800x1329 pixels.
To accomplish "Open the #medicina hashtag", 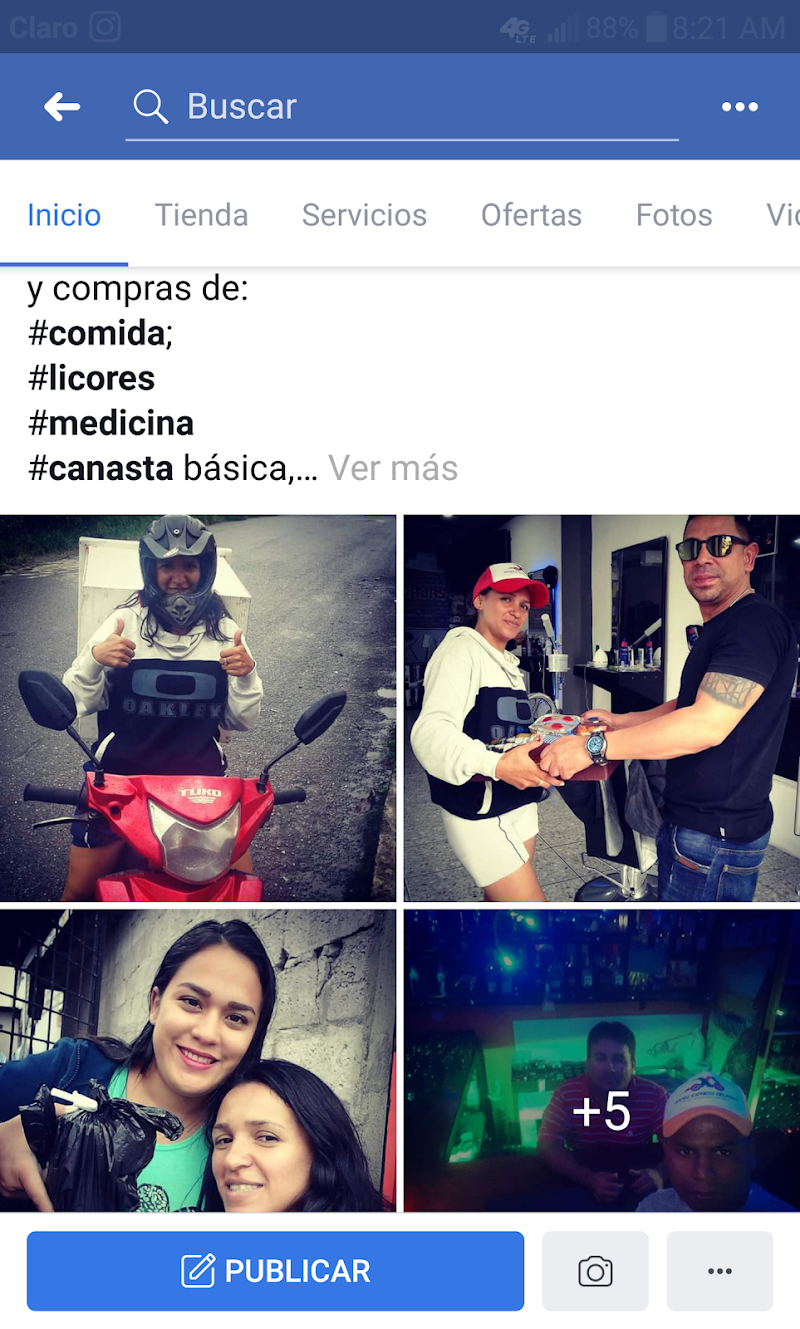I will (110, 423).
